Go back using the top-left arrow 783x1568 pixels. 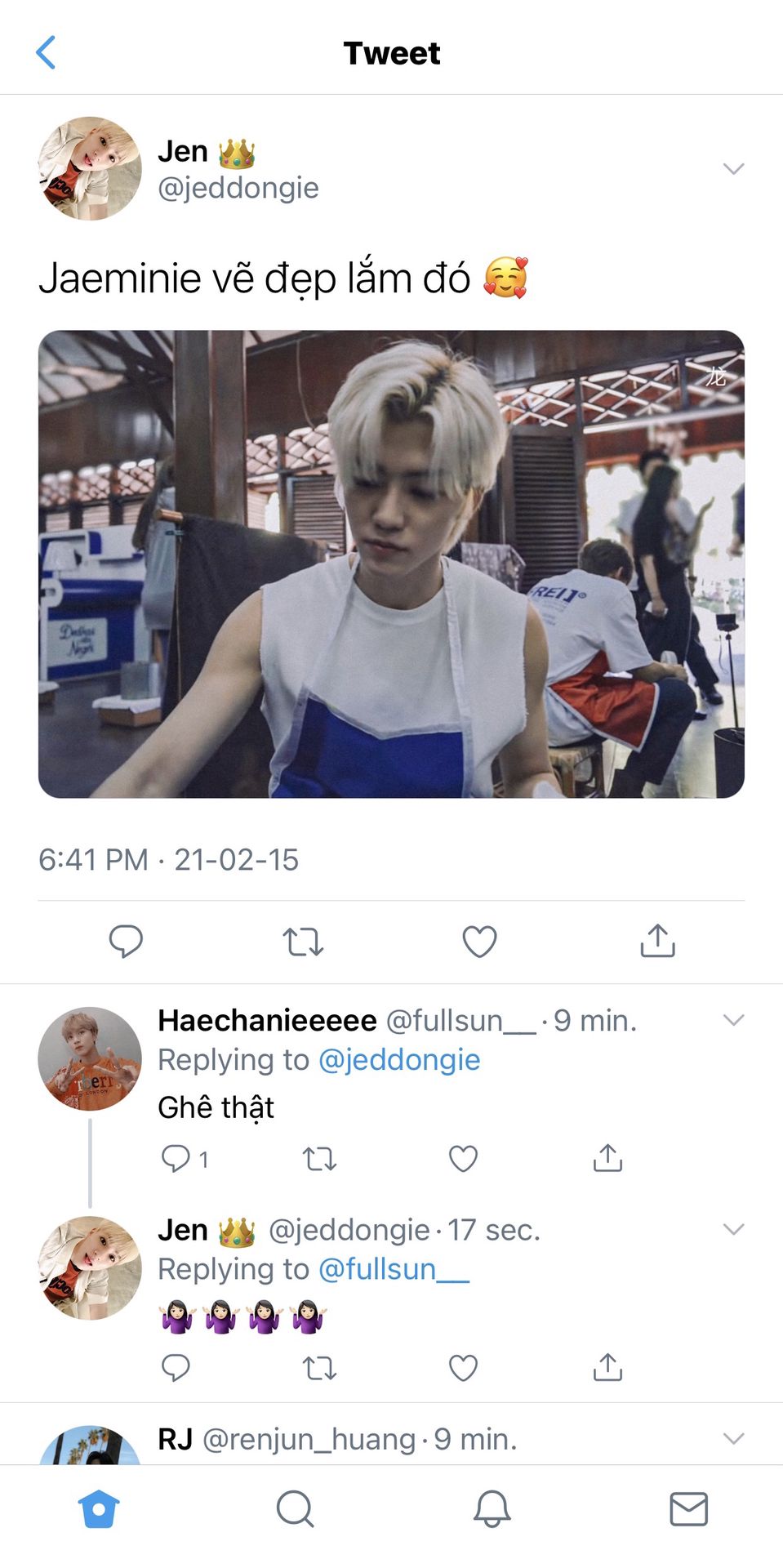[x=47, y=53]
